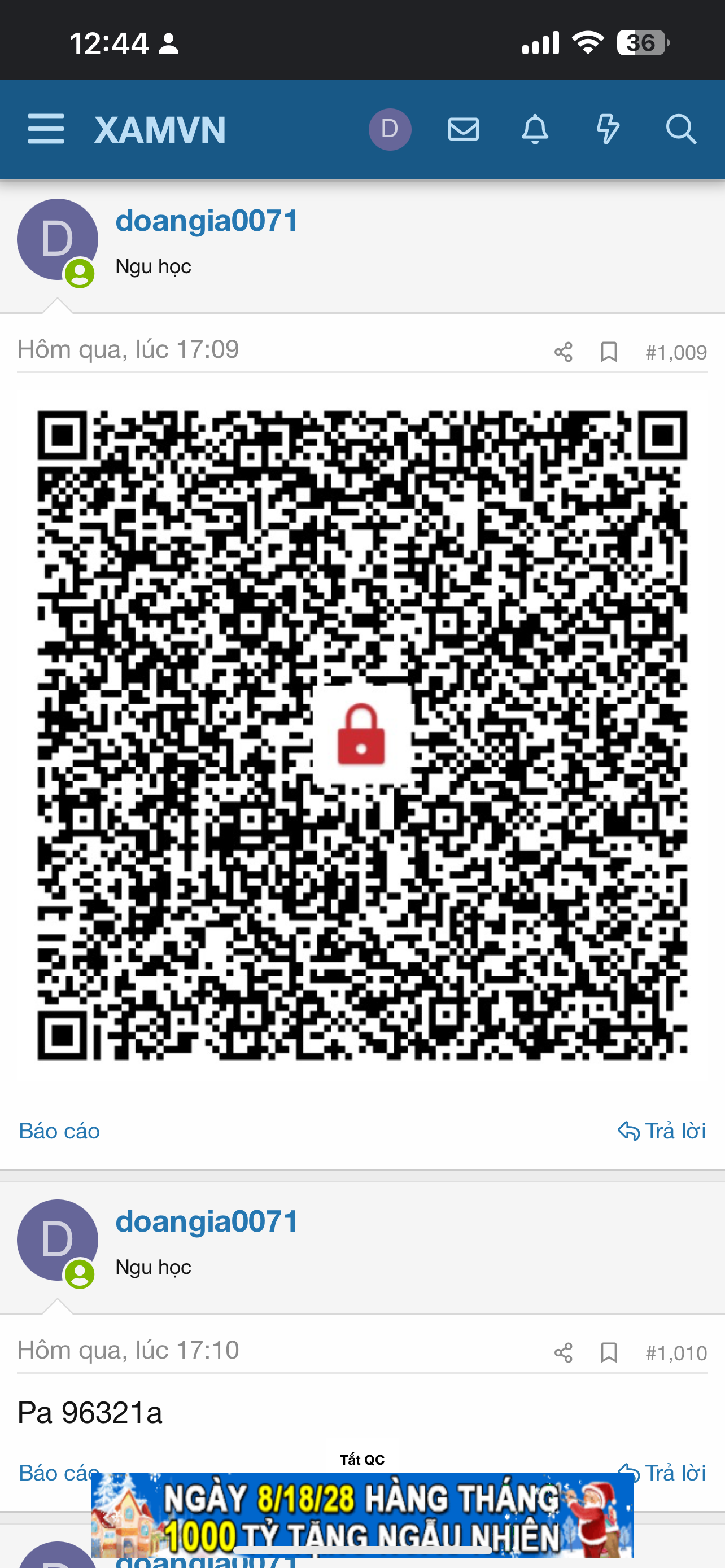This screenshot has height=1568, width=725.
Task: Open the #1,009 post permalink
Action: click(x=676, y=352)
